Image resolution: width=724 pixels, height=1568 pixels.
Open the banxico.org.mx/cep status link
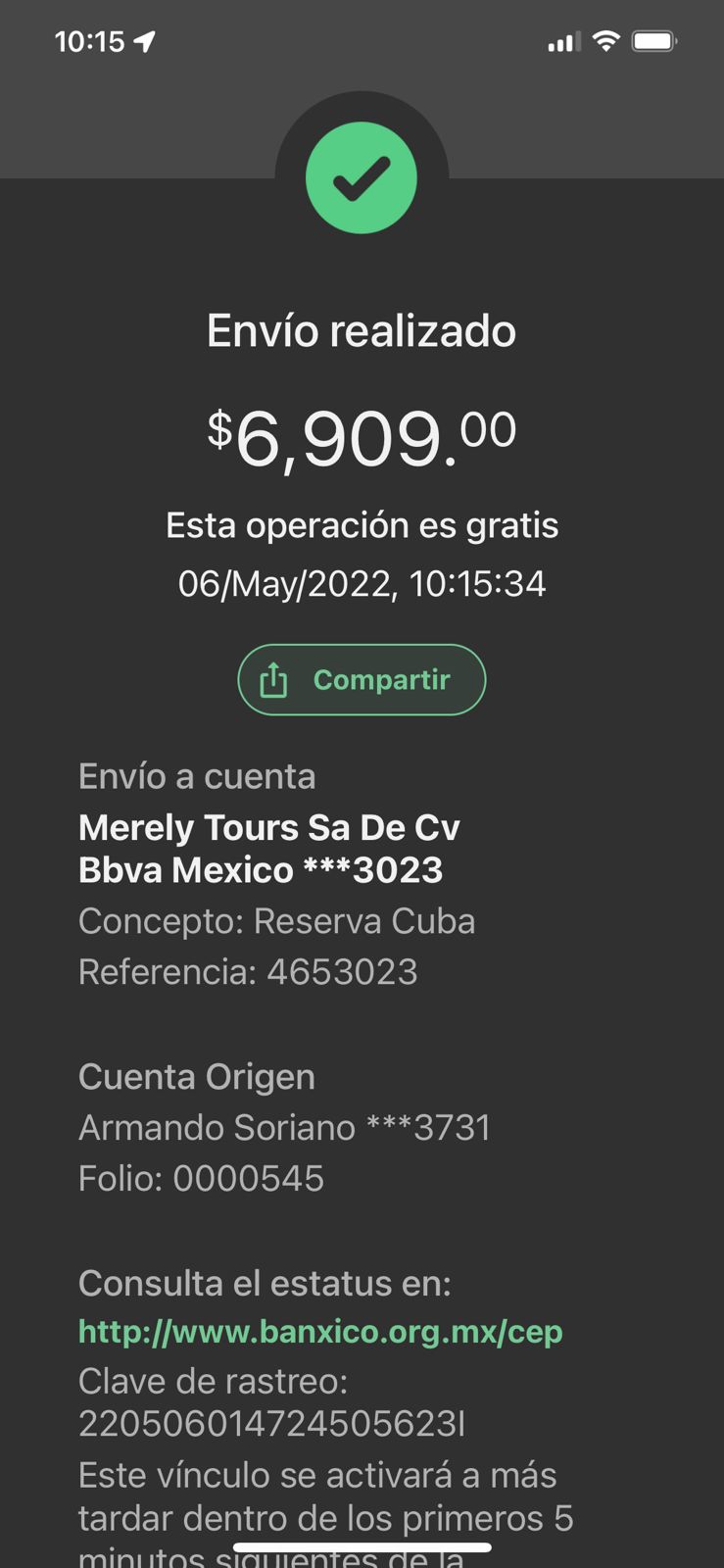(x=320, y=1332)
